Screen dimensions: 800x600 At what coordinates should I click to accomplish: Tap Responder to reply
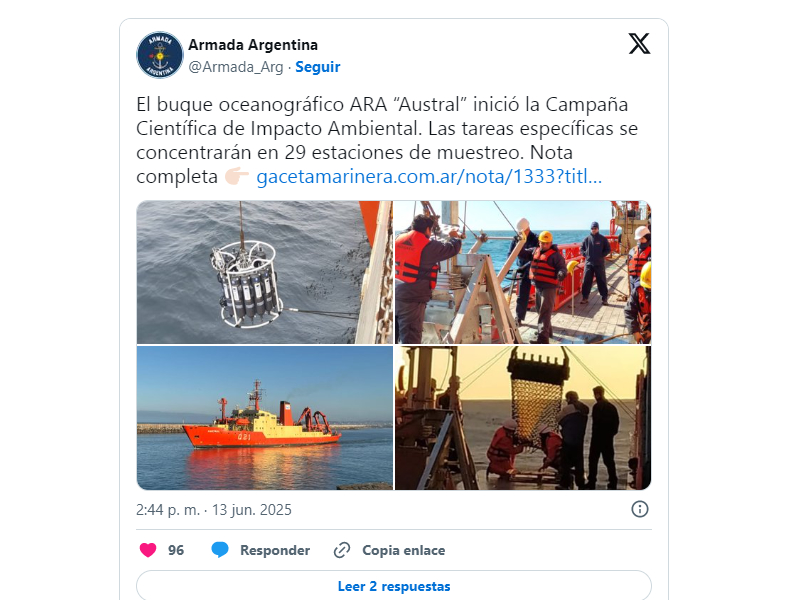click(261, 550)
